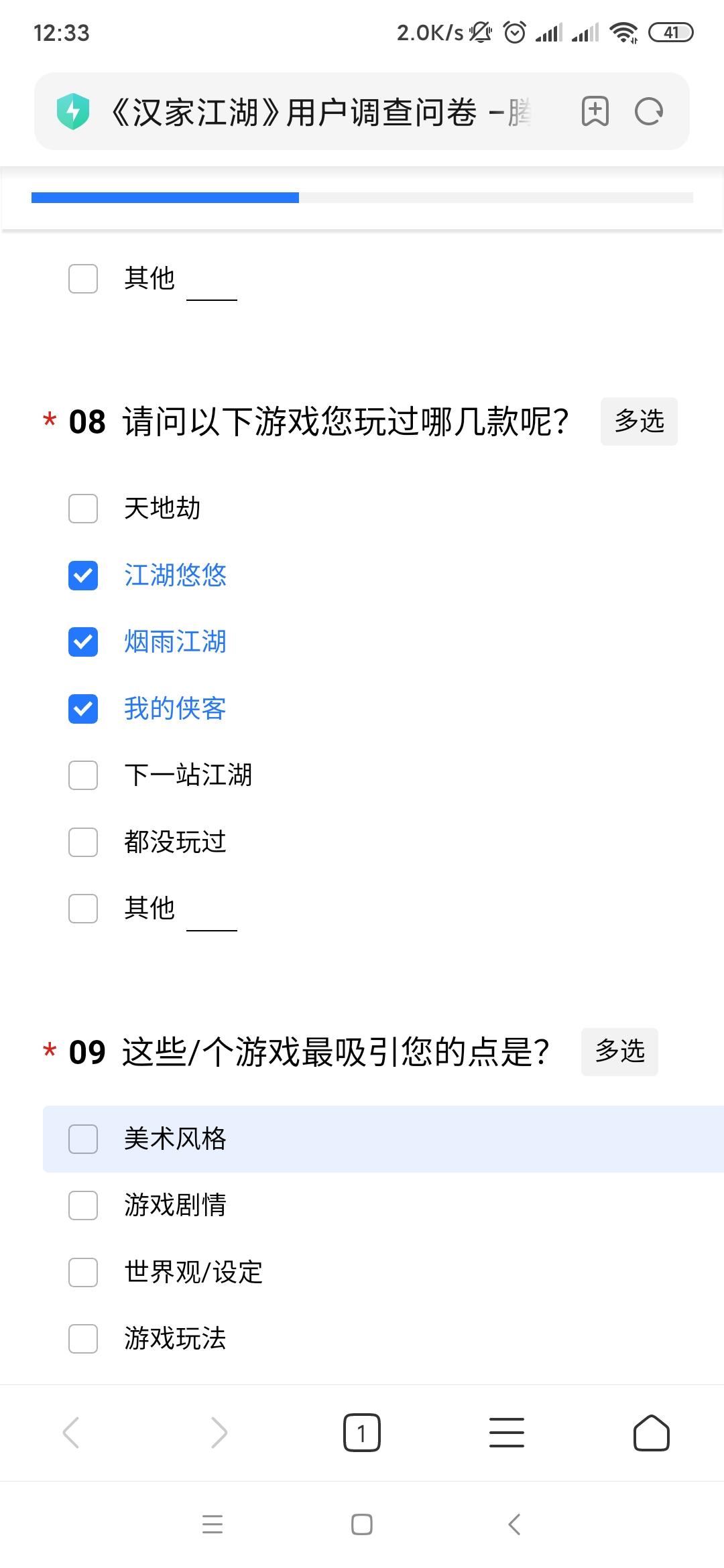This screenshot has height=1568, width=724.
Task: Tap the bookmark add icon in address bar
Action: pos(595,111)
